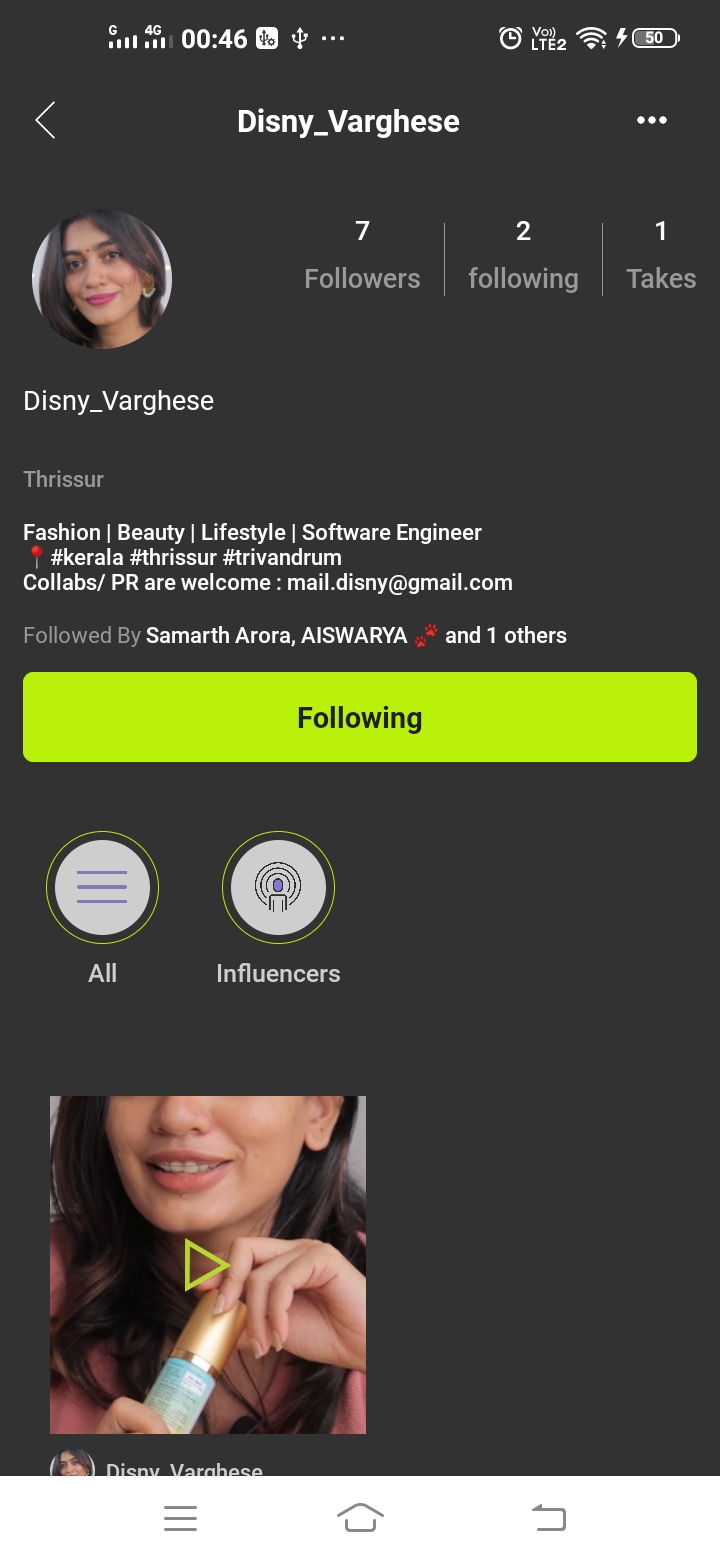This screenshot has width=720, height=1560.
Task: View the 7 Followers list
Action: 362,256
